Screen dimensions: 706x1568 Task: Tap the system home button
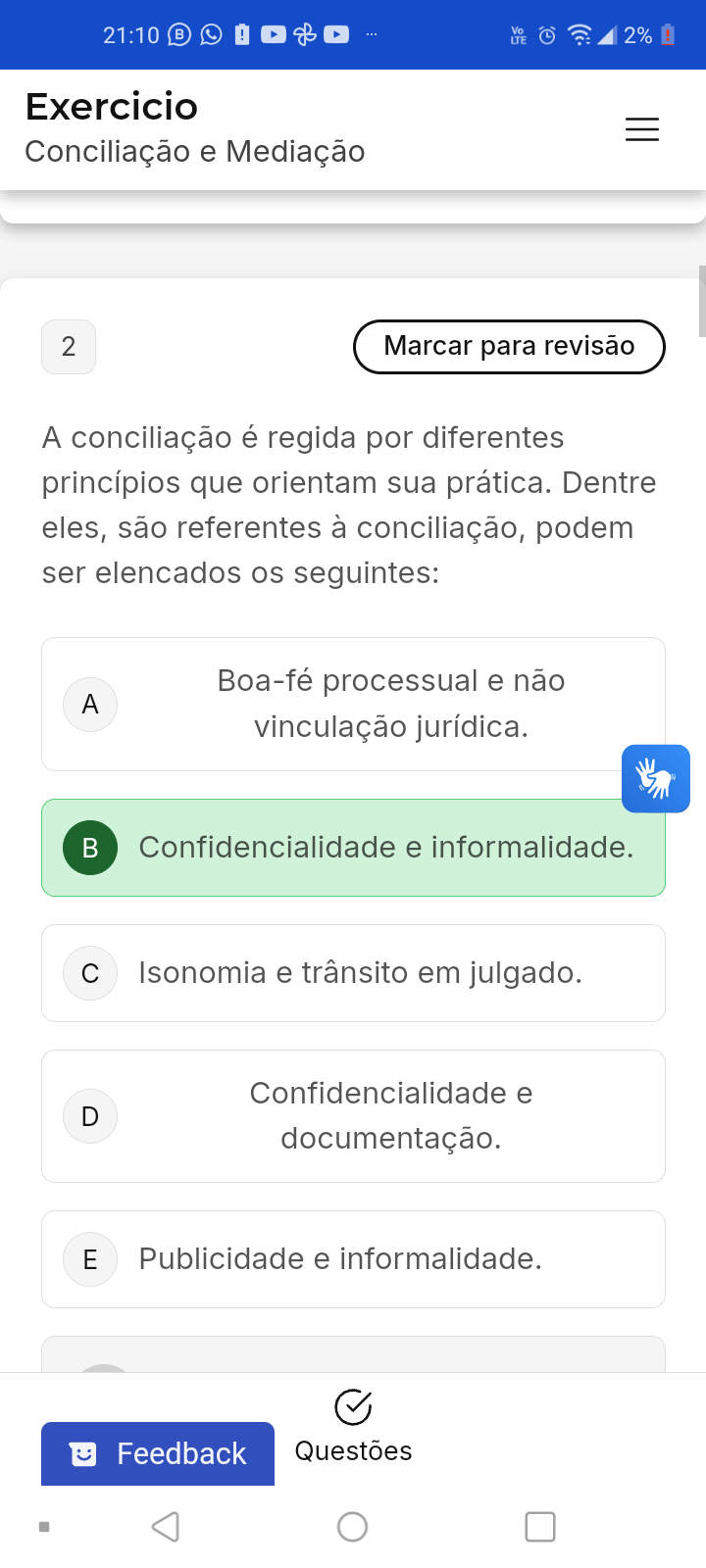[x=352, y=1526]
